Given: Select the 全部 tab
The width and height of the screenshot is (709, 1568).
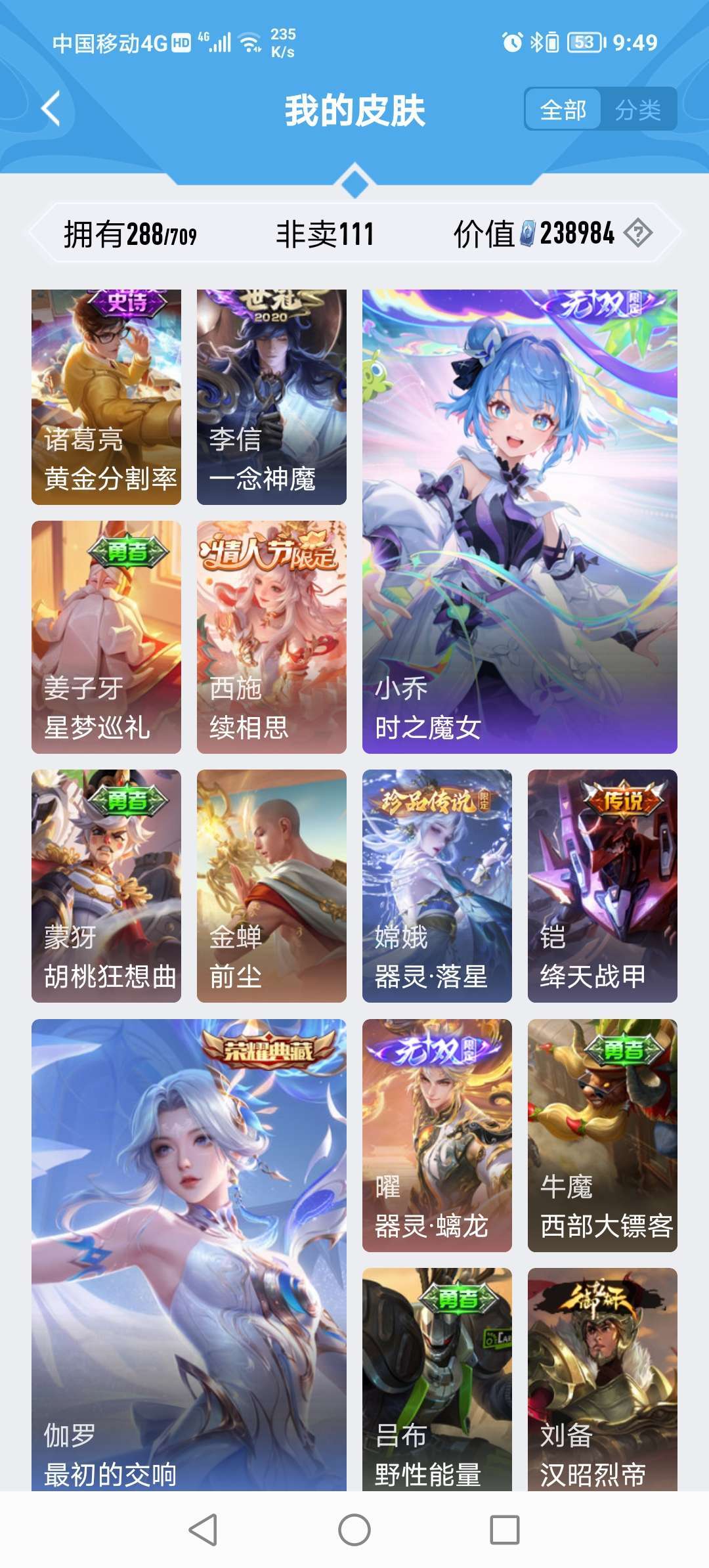Looking at the screenshot, I should pos(563,110).
